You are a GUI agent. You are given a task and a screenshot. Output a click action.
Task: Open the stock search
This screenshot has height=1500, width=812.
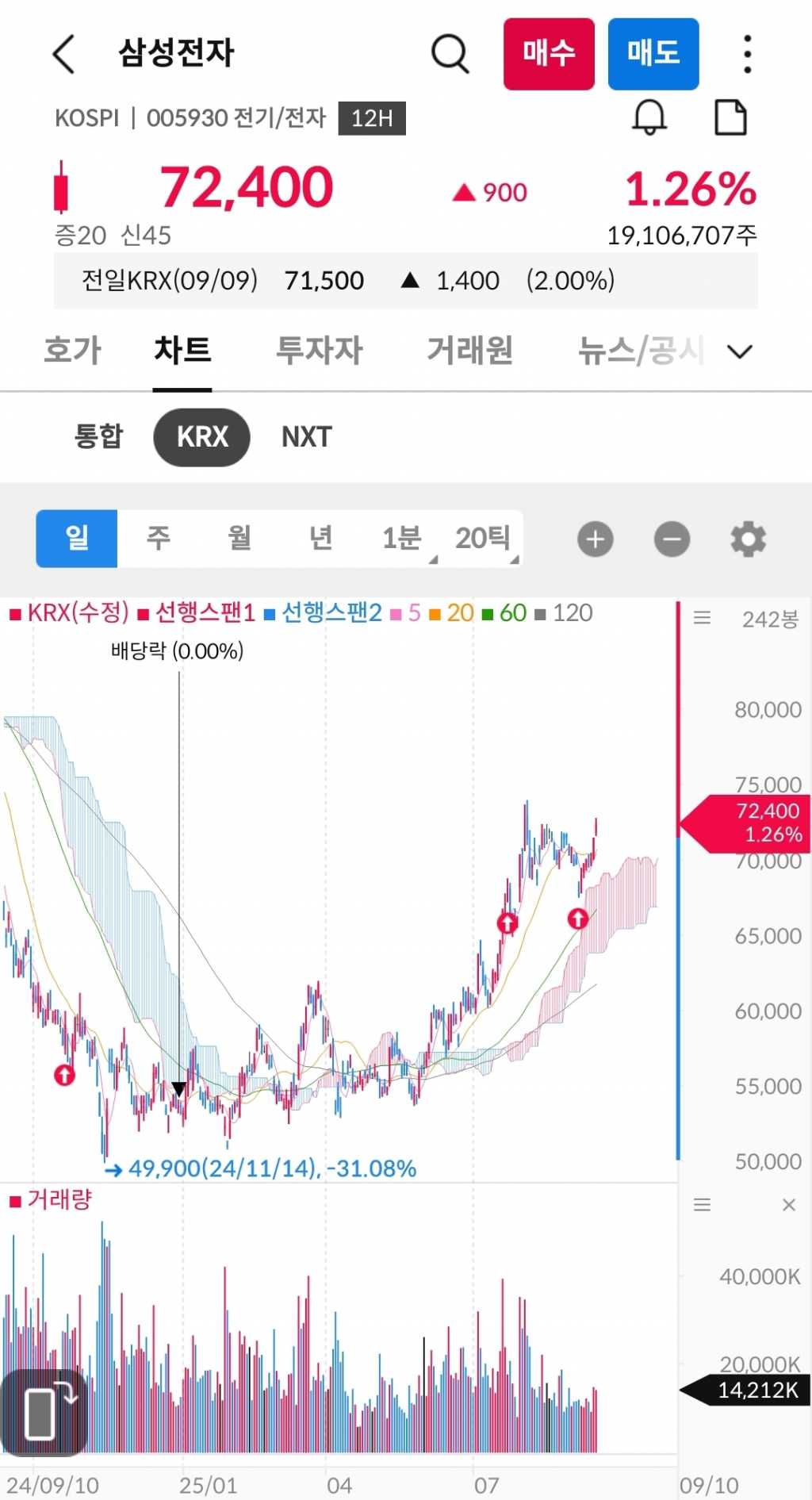pos(450,54)
